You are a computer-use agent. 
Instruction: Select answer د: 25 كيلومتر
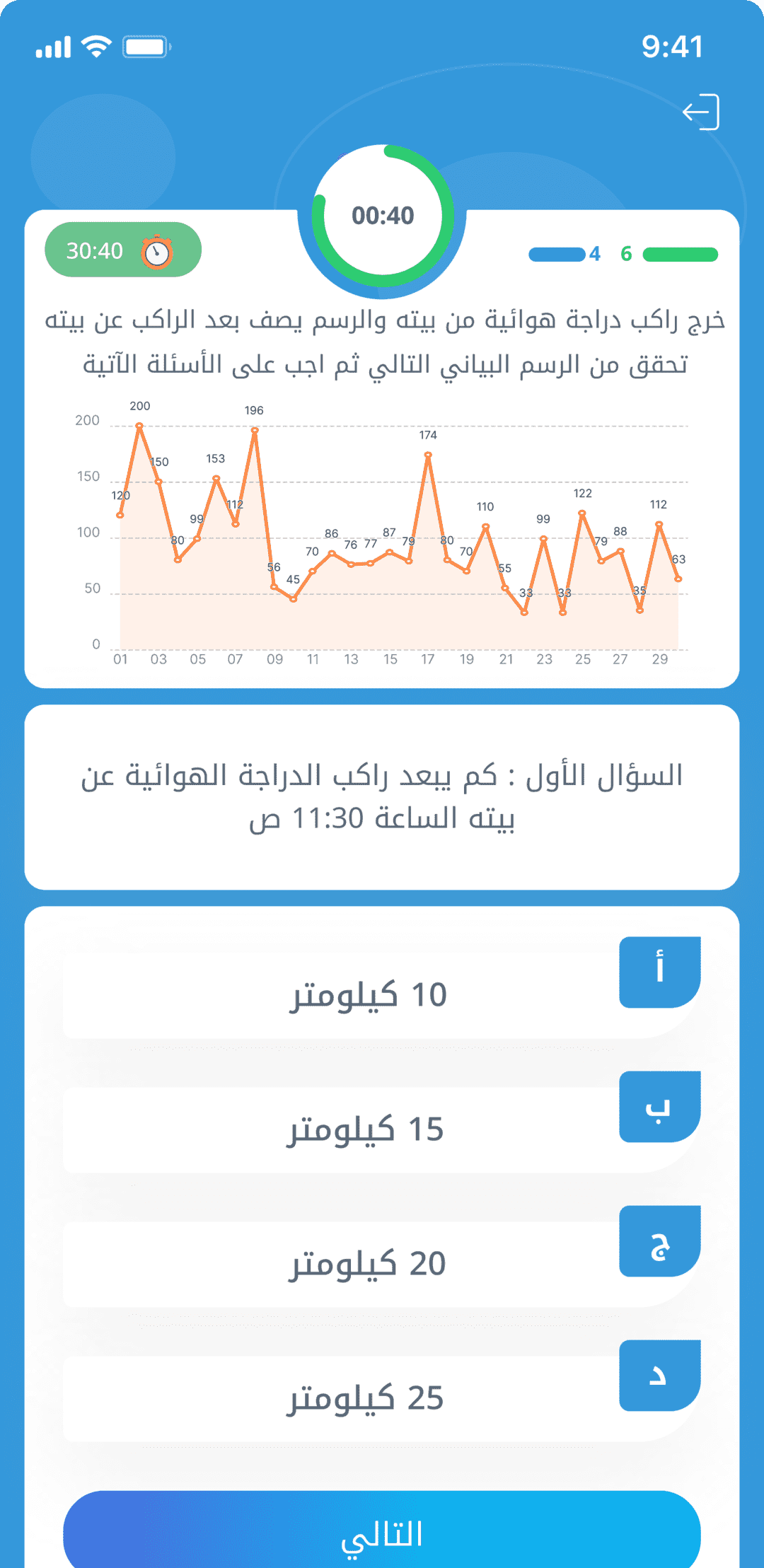[x=382, y=1398]
